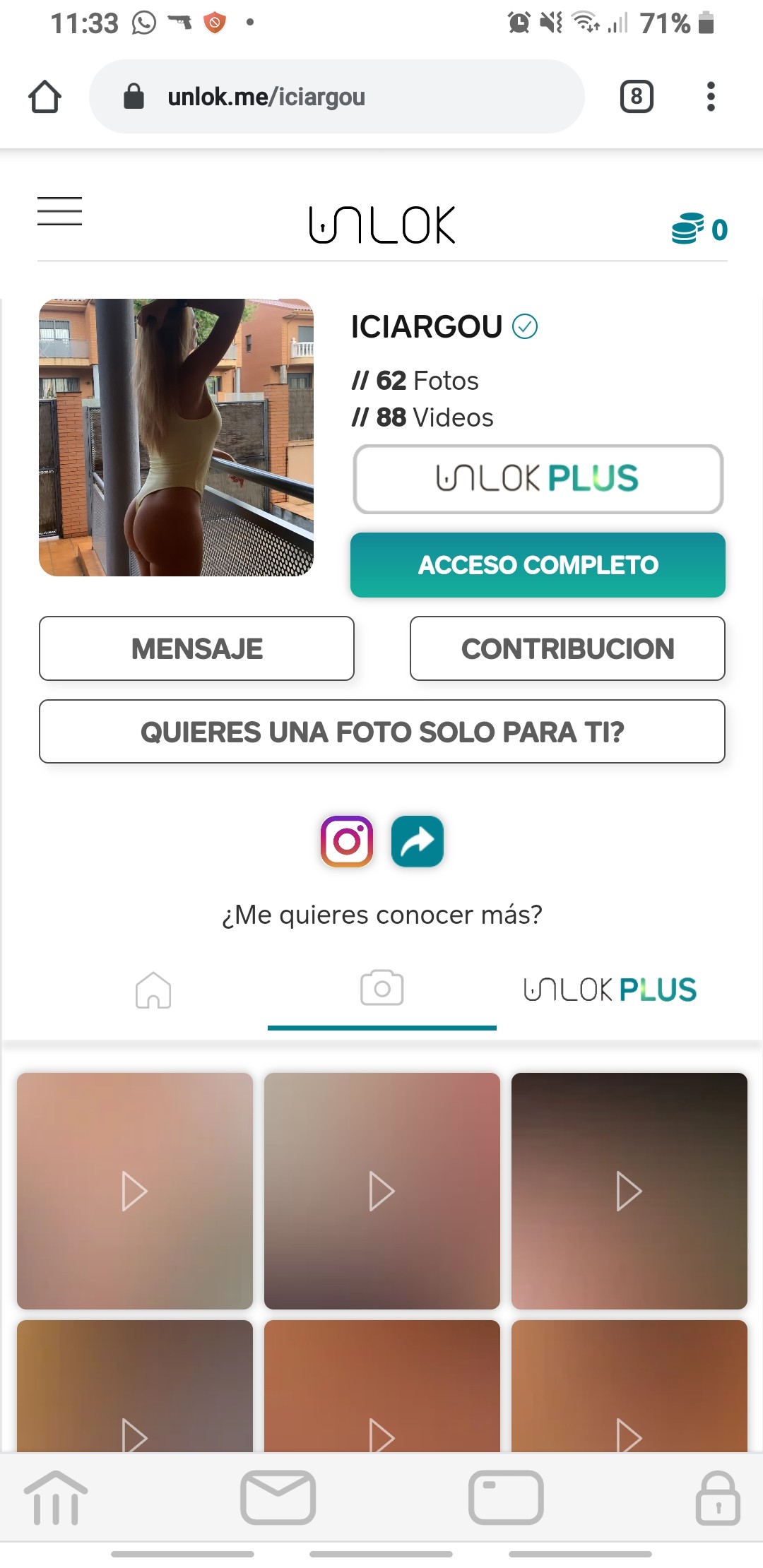The image size is (763, 1568).
Task: Open the Instagram link
Action: (x=347, y=841)
